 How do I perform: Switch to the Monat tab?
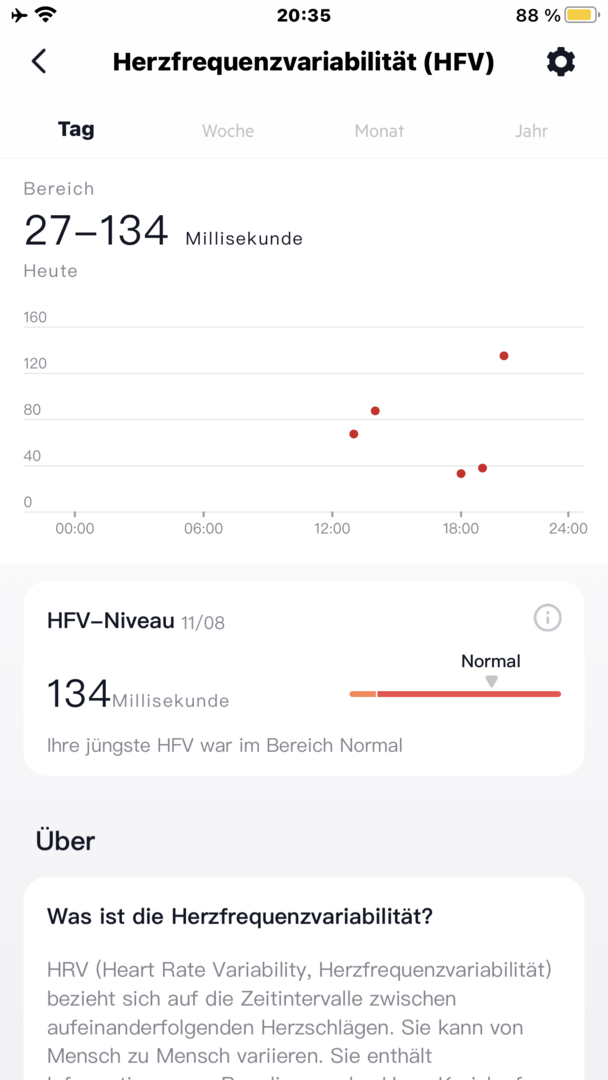coord(379,131)
